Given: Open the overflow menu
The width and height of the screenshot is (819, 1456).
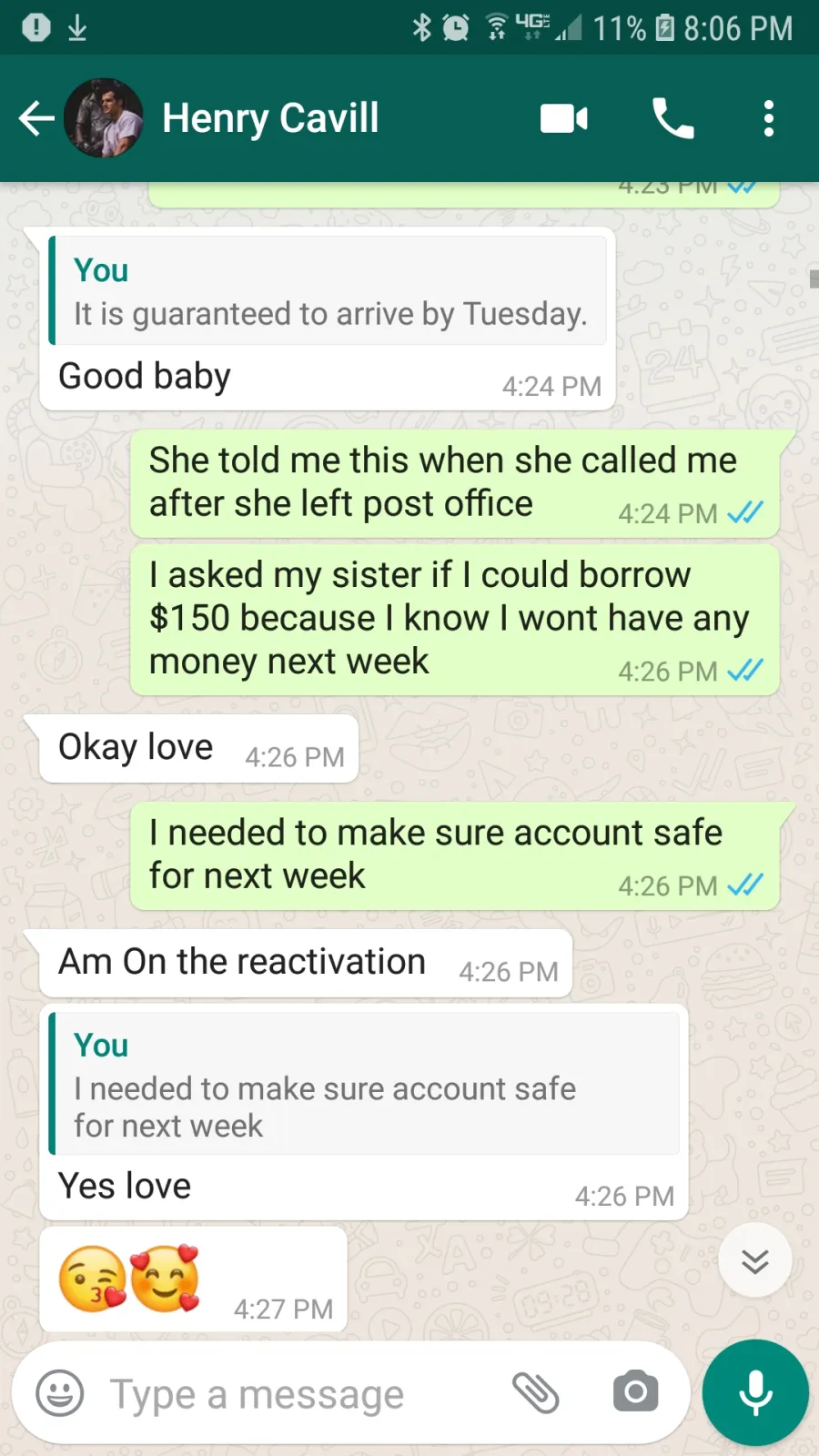Looking at the screenshot, I should pyautogui.click(x=769, y=118).
